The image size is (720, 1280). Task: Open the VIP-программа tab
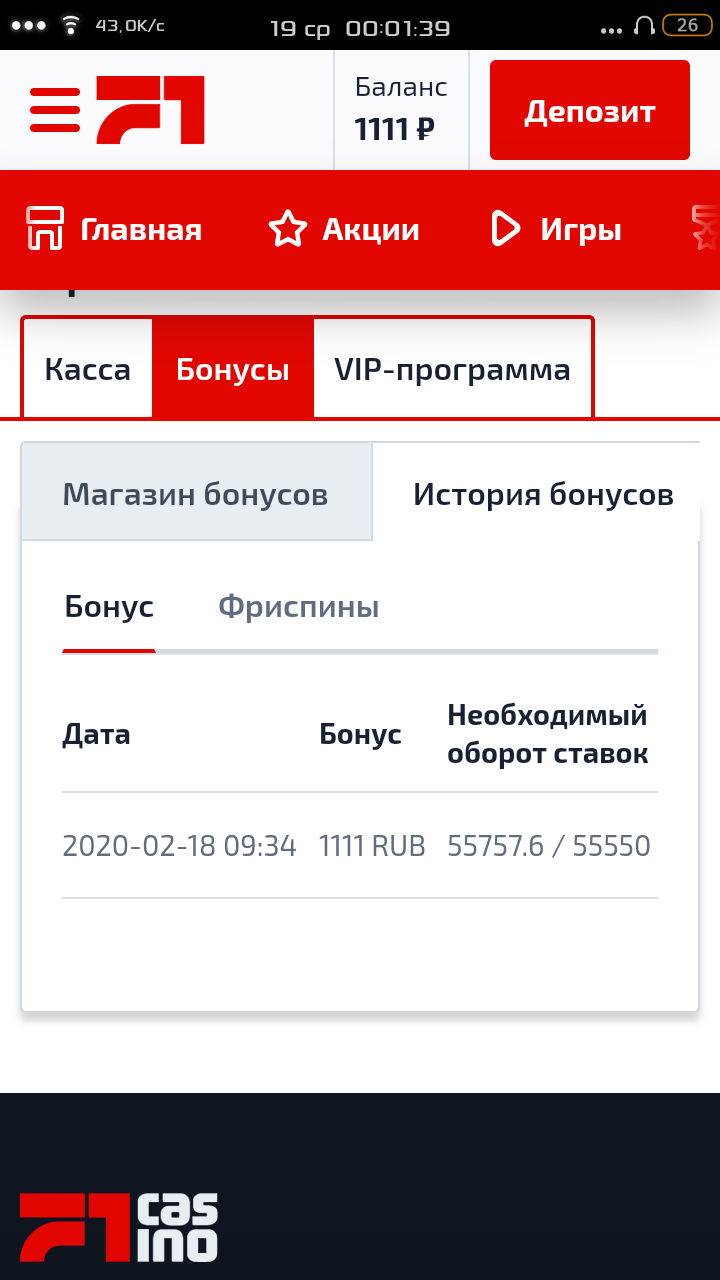pos(452,370)
